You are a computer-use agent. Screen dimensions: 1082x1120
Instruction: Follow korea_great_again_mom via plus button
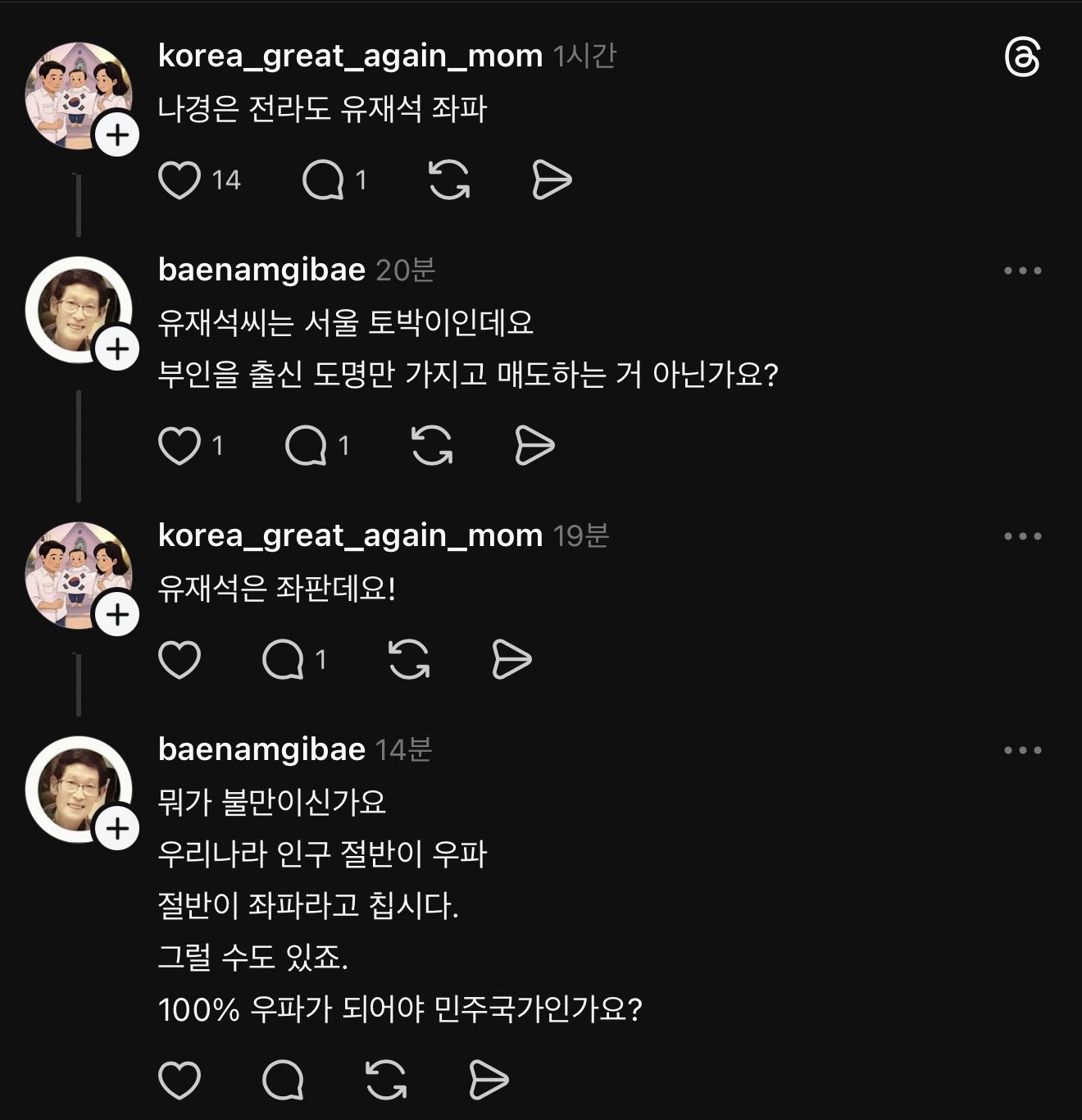coord(117,134)
